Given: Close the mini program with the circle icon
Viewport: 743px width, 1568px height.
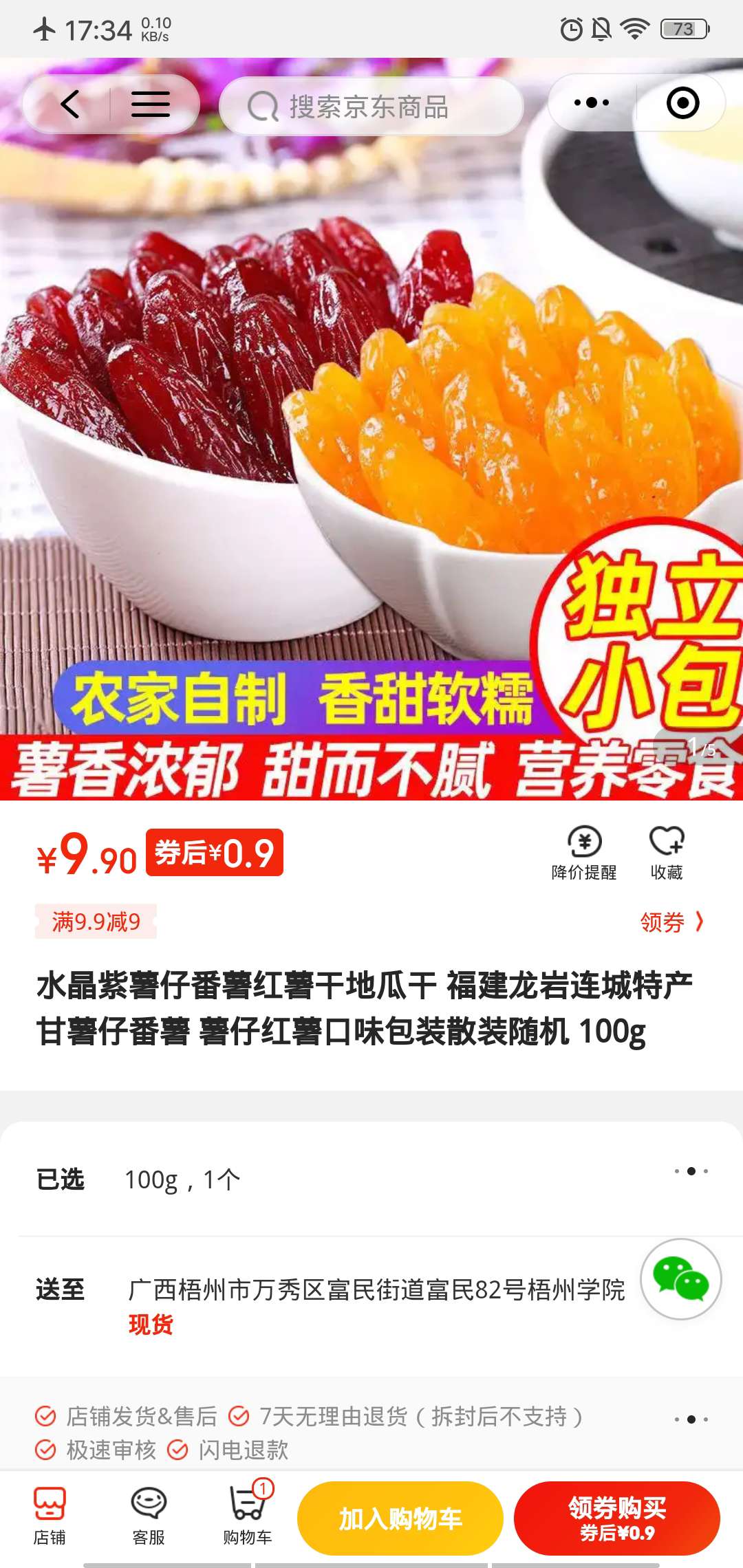Looking at the screenshot, I should click(682, 103).
